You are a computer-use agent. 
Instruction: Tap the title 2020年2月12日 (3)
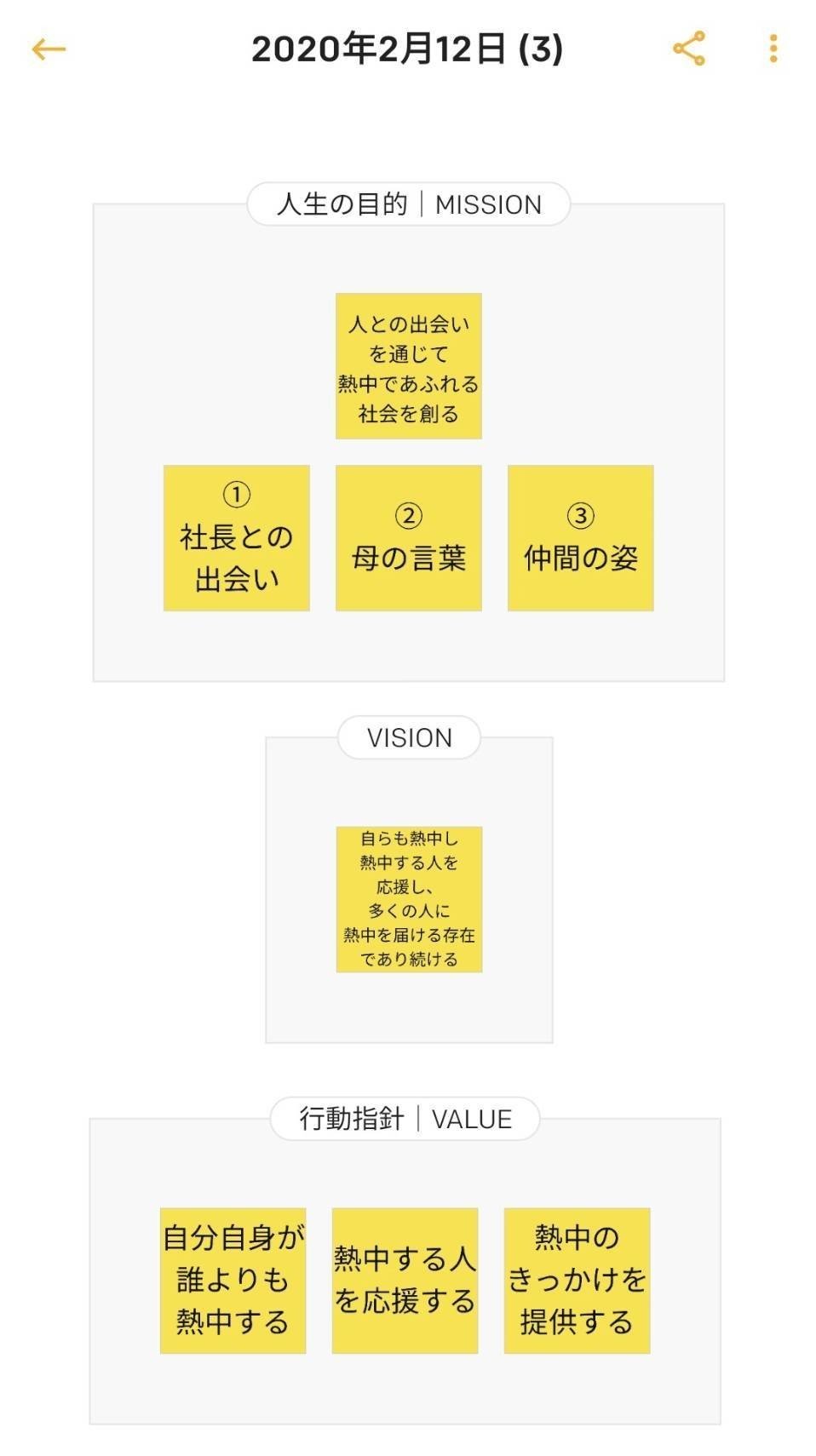(409, 49)
